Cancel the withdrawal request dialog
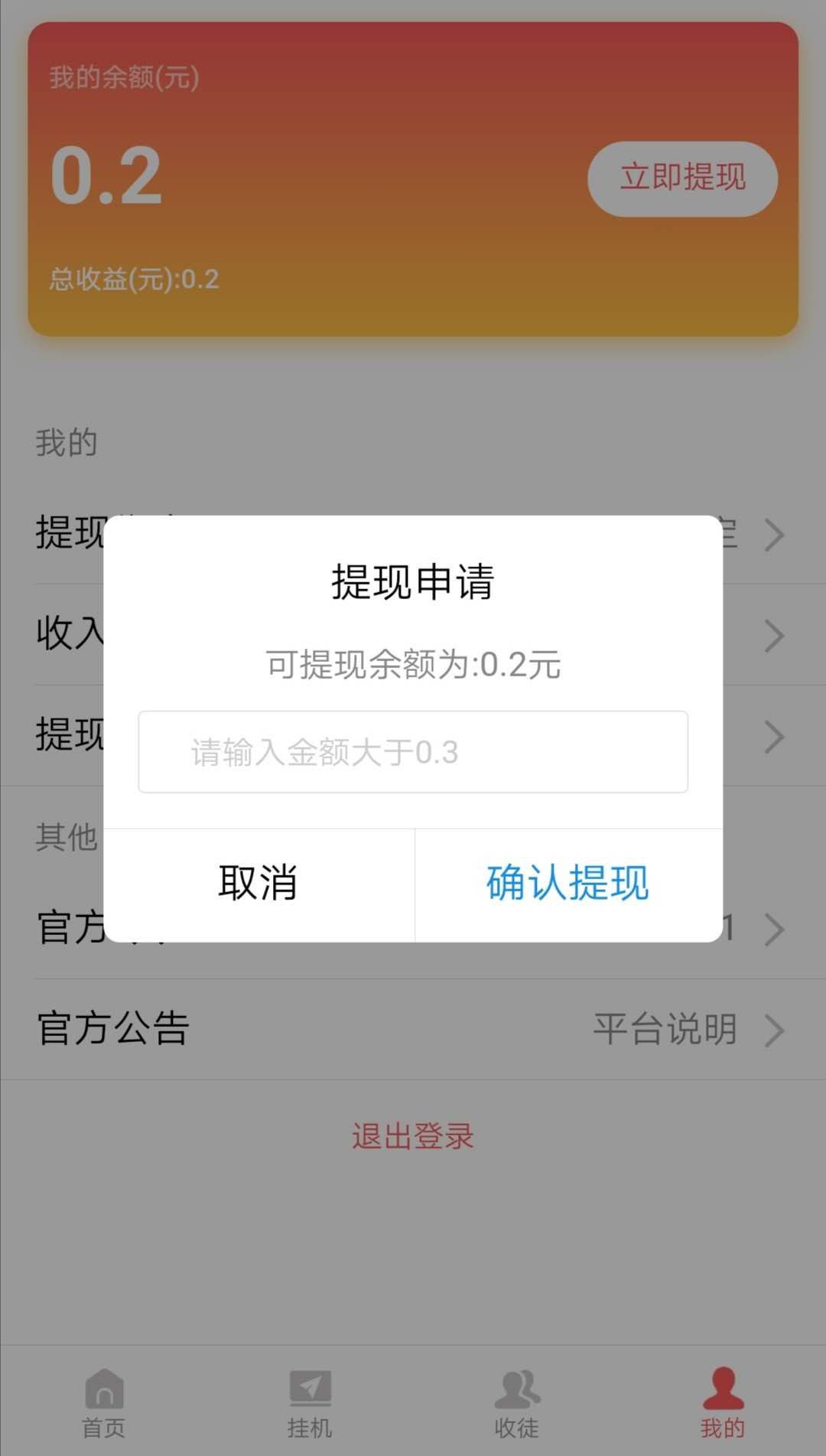Image resolution: width=826 pixels, height=1456 pixels. (259, 884)
